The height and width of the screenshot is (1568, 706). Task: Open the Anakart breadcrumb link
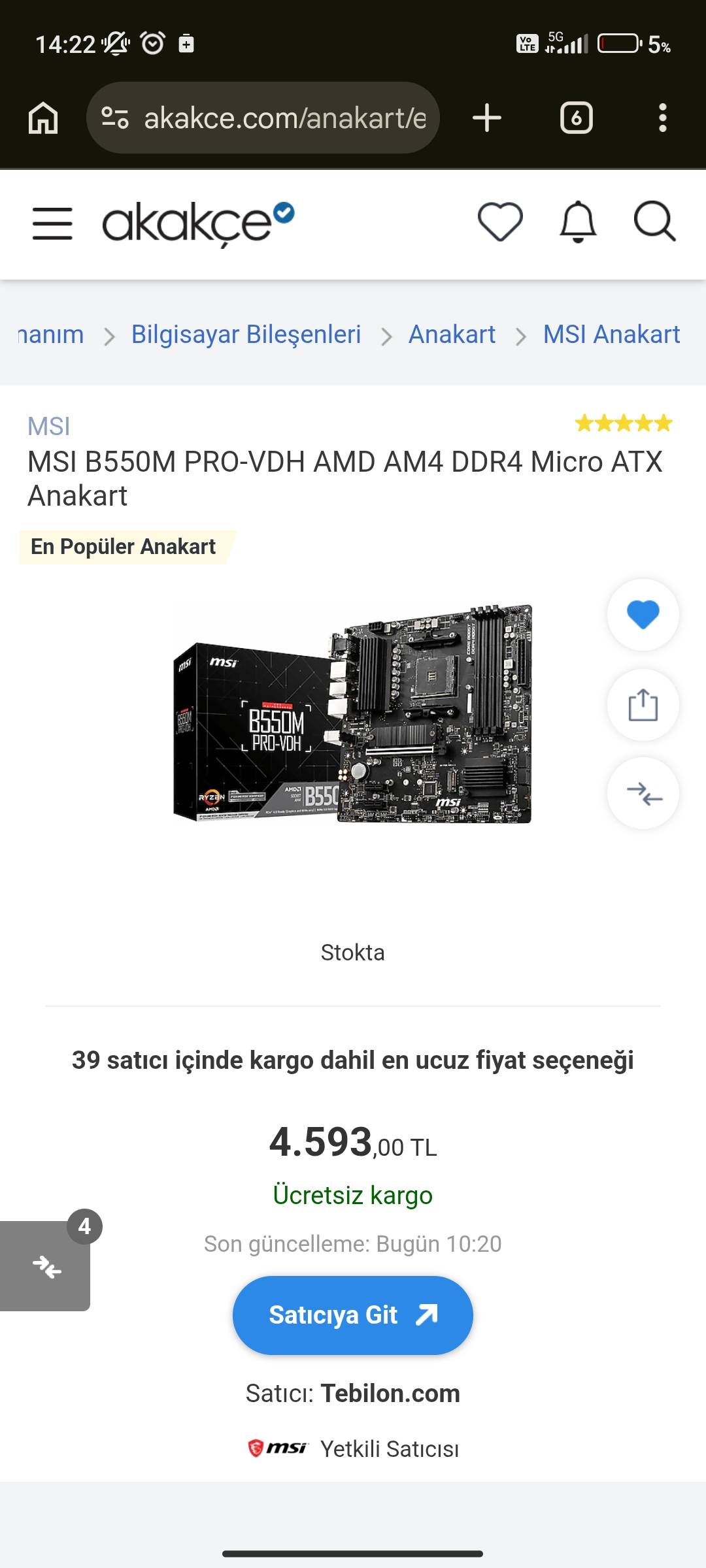click(x=452, y=335)
